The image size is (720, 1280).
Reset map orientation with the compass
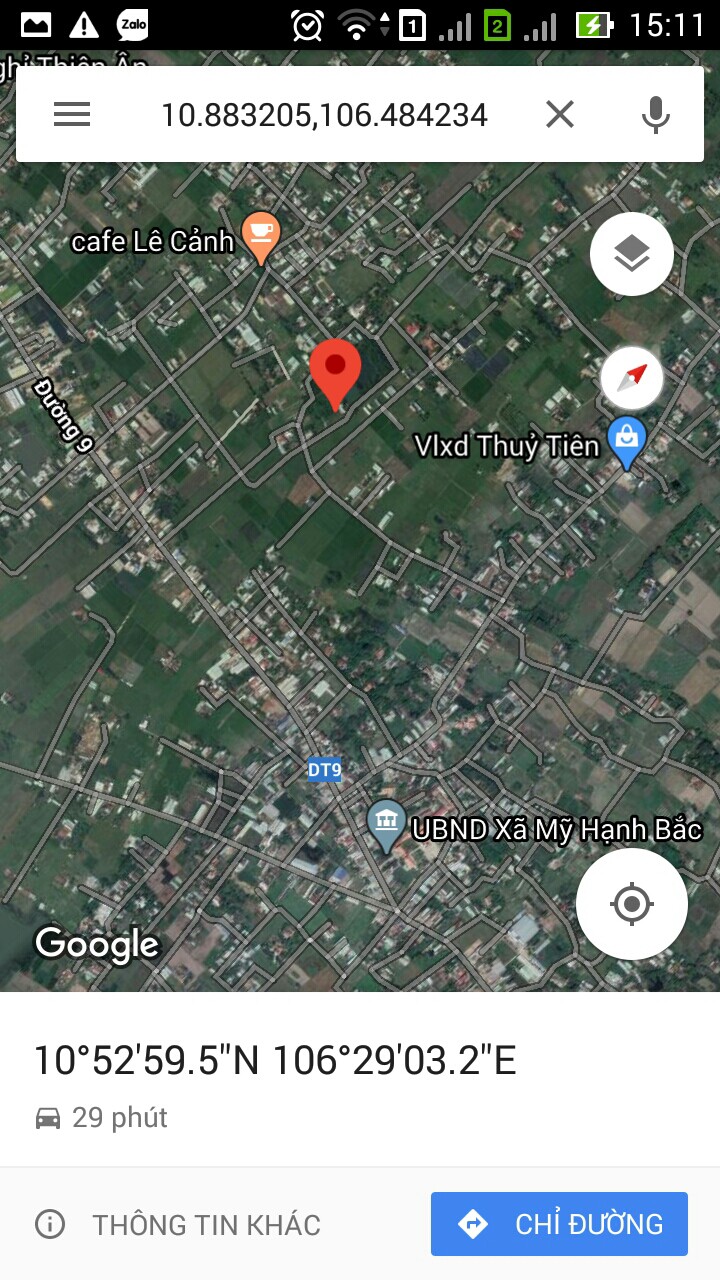[x=632, y=378]
